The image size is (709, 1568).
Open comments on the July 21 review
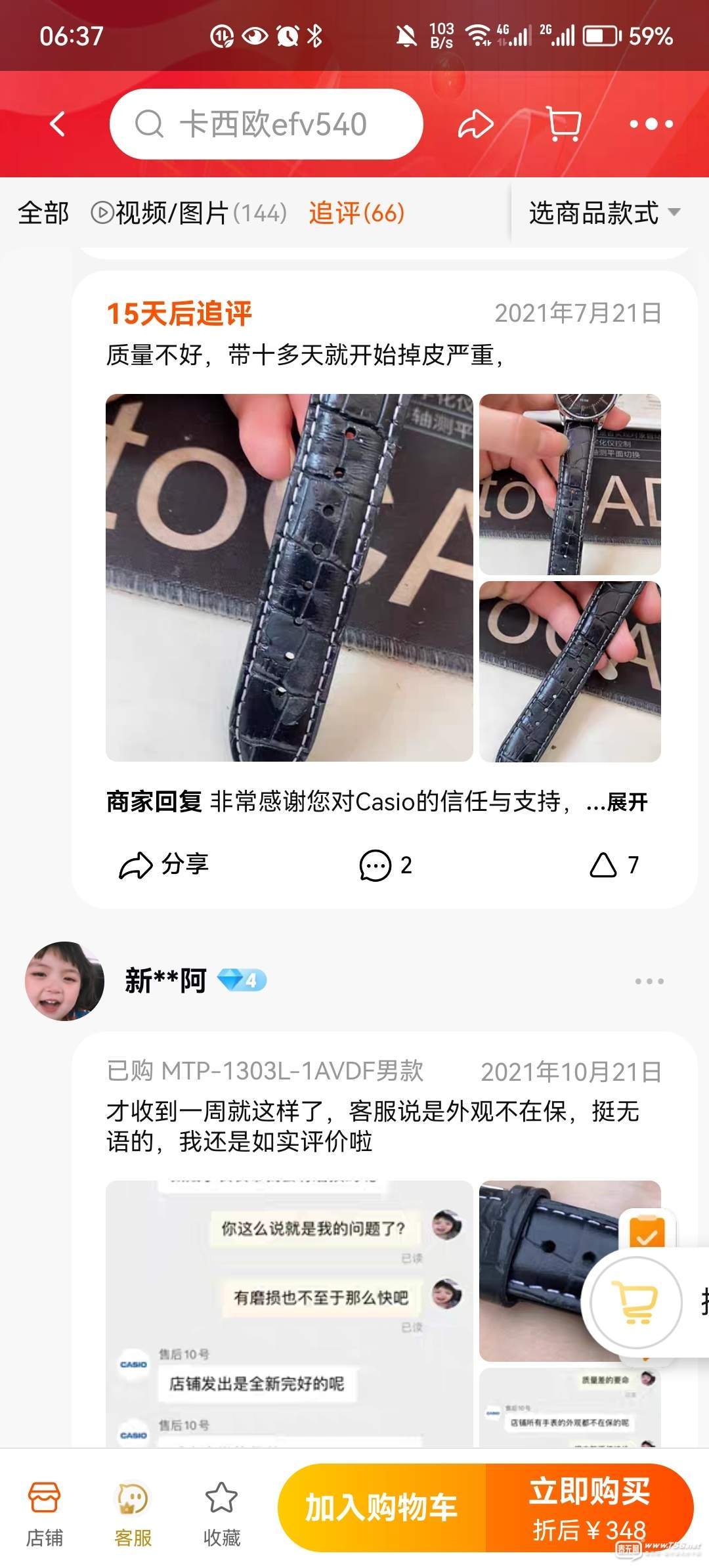pos(385,865)
